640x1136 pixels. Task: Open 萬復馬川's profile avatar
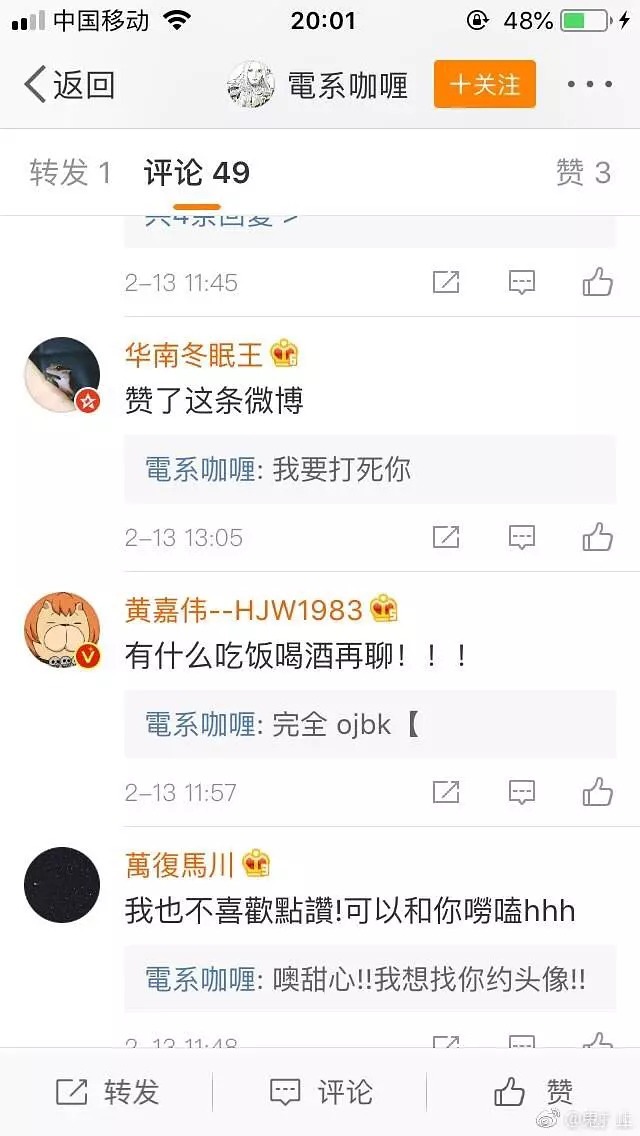62,885
